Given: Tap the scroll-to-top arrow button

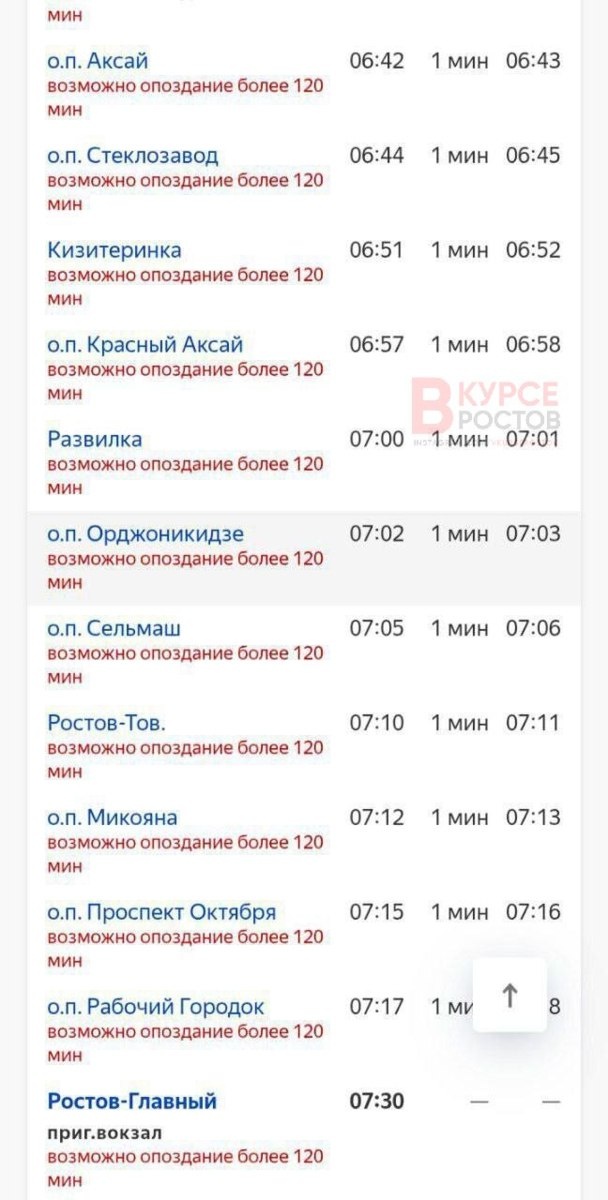Looking at the screenshot, I should [x=510, y=995].
